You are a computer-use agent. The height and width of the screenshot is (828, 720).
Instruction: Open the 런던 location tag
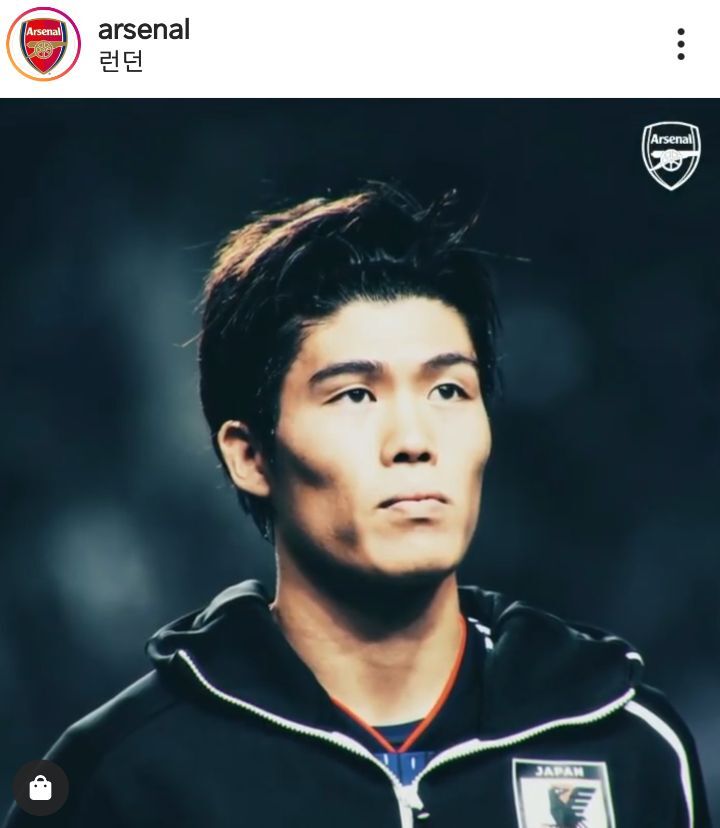tap(121, 61)
